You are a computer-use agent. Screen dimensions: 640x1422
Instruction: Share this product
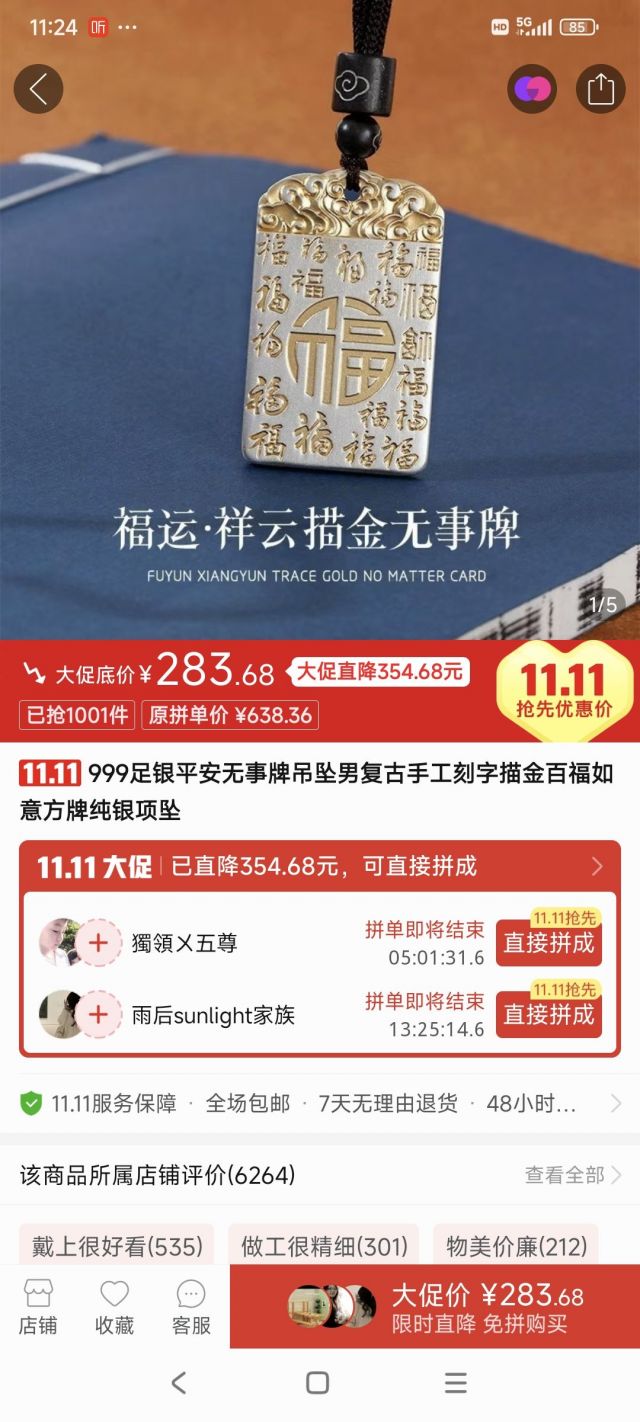click(x=600, y=89)
